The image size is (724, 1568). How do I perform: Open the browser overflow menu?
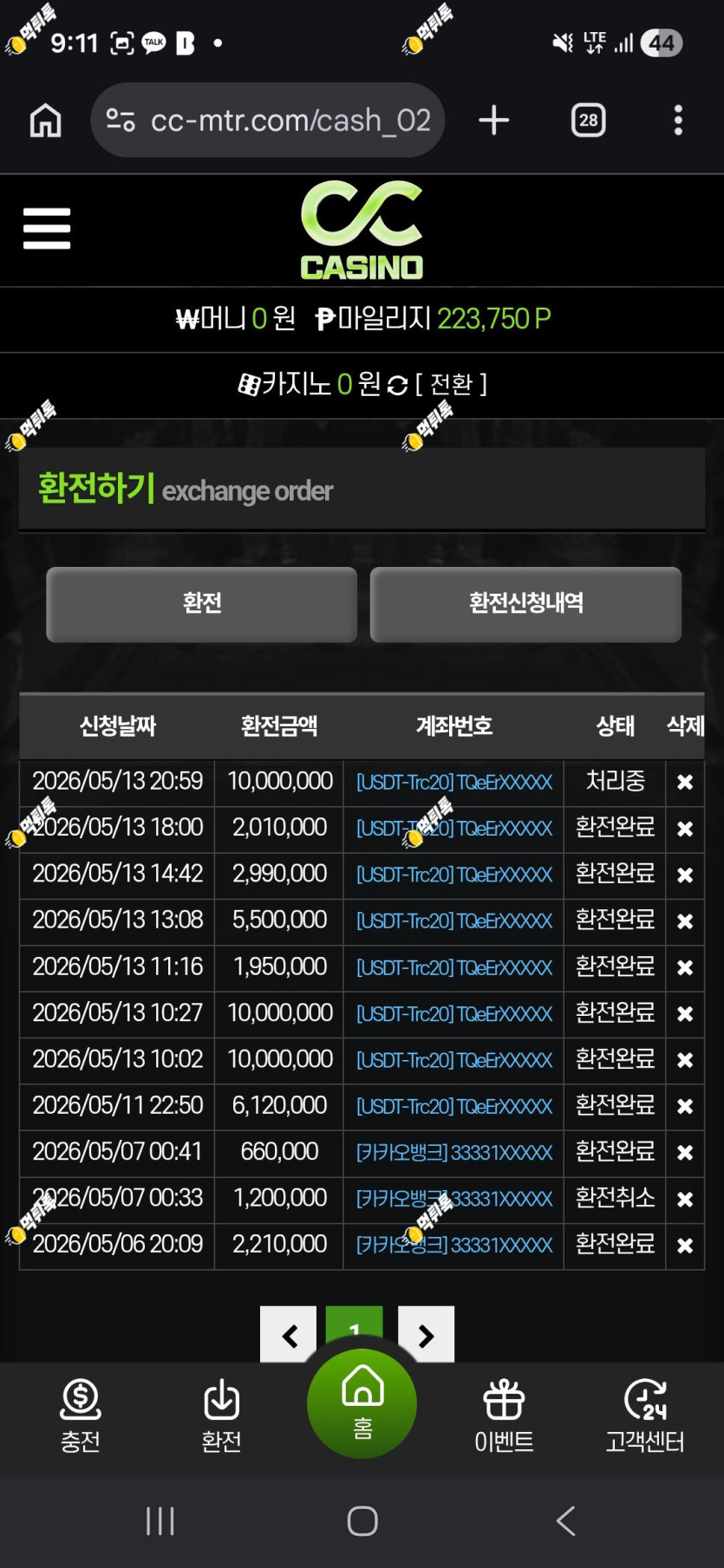point(678,120)
